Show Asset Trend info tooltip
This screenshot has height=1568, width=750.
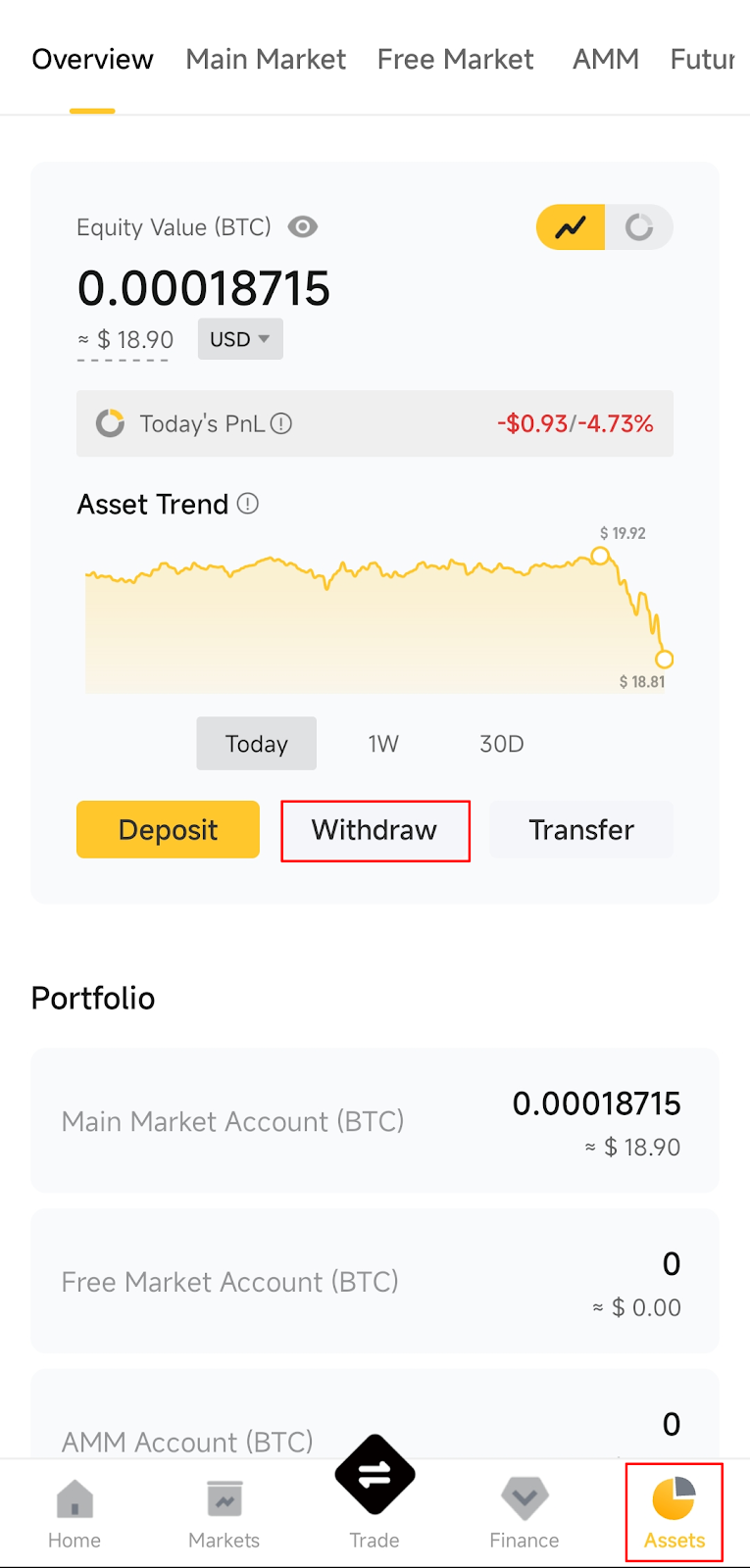[x=248, y=504]
